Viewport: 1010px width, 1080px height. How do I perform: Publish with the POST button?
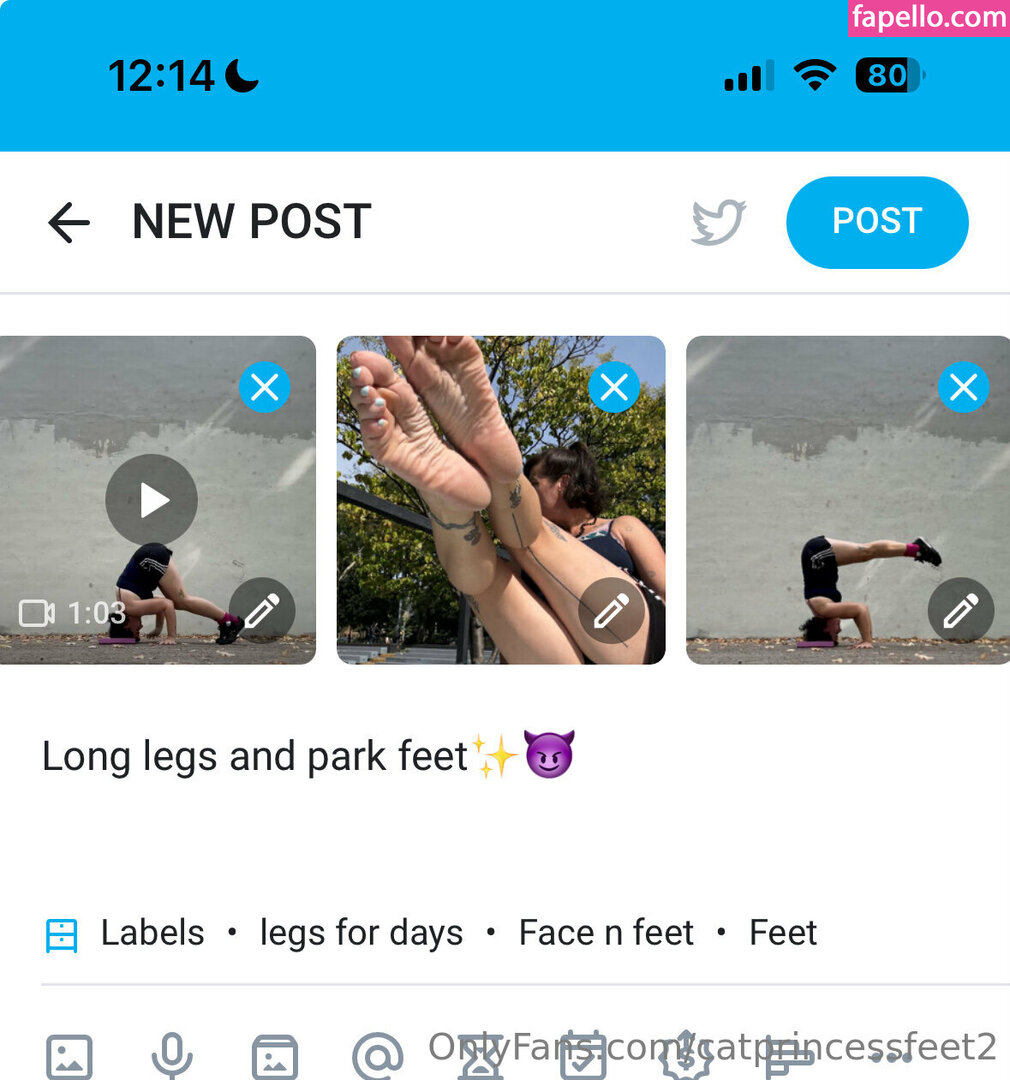pyautogui.click(x=877, y=222)
